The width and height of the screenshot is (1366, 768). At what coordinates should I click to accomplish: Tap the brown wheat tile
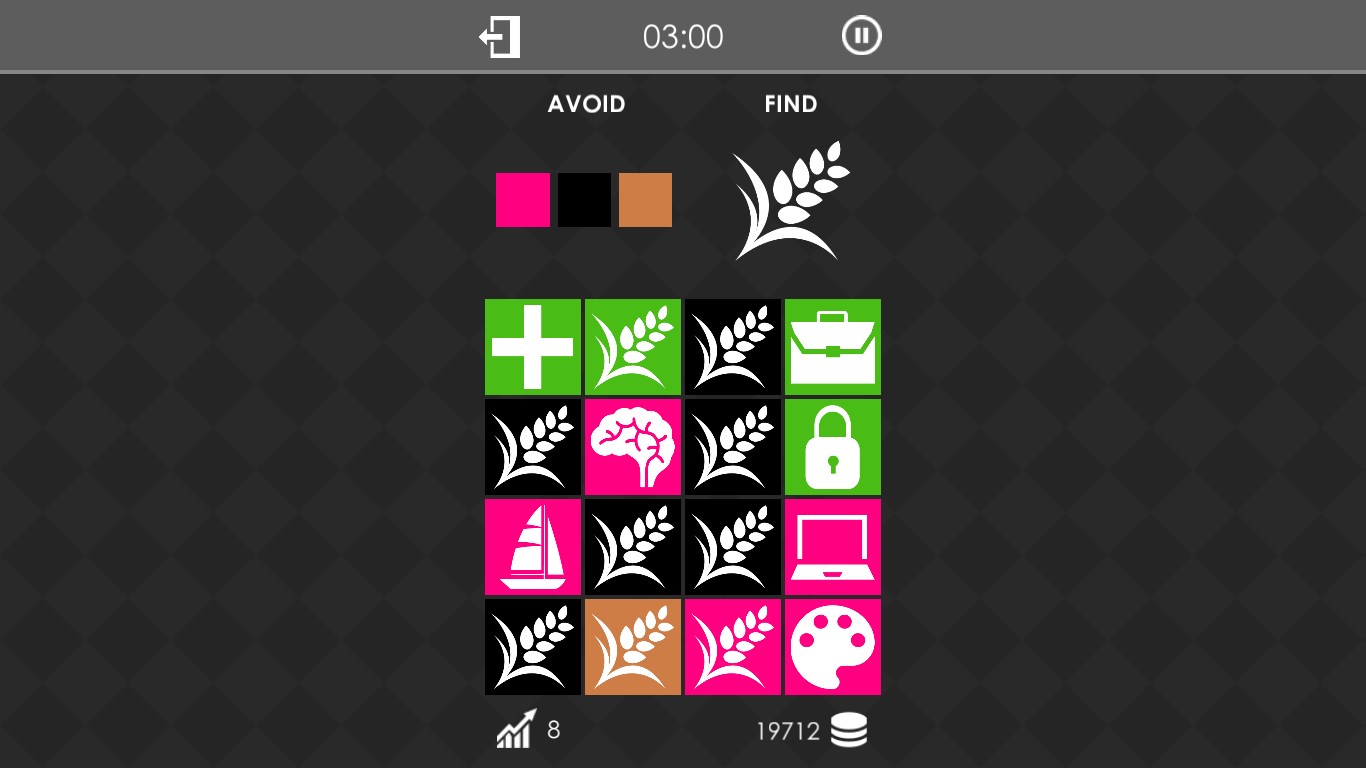(633, 647)
